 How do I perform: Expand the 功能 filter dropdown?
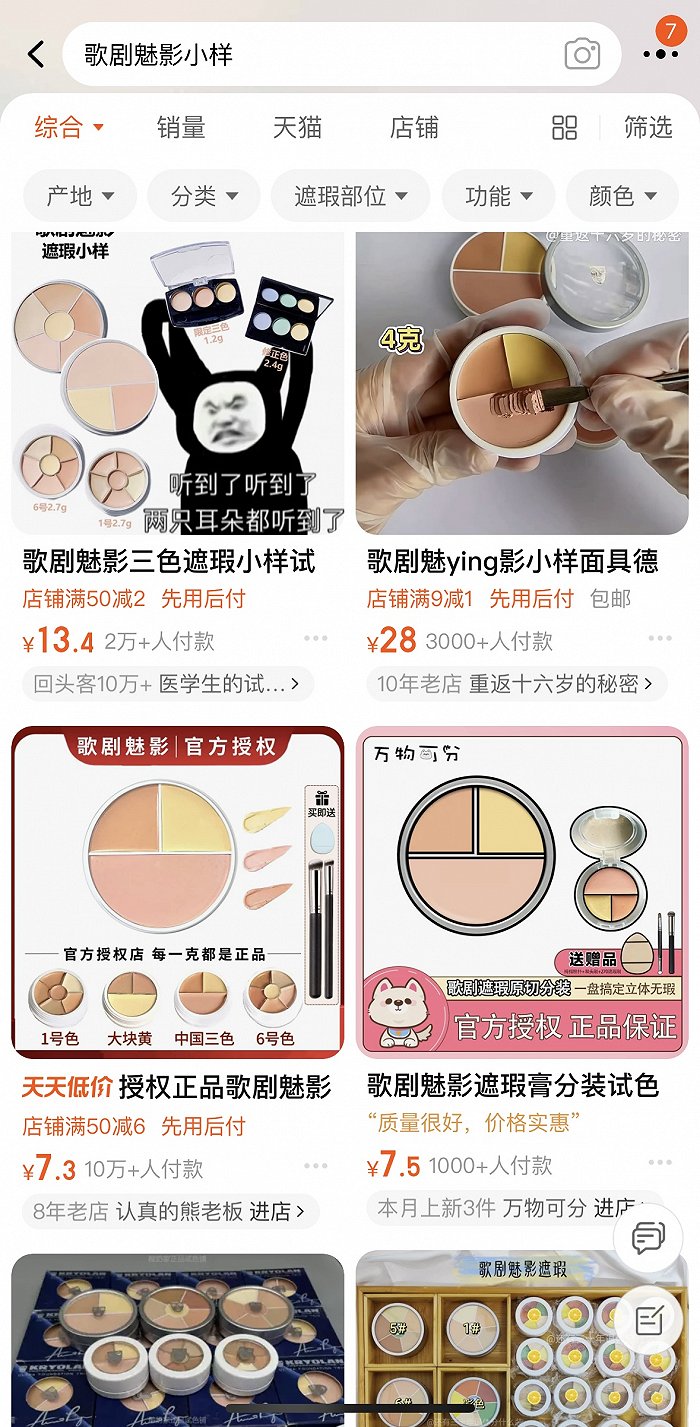coord(498,196)
